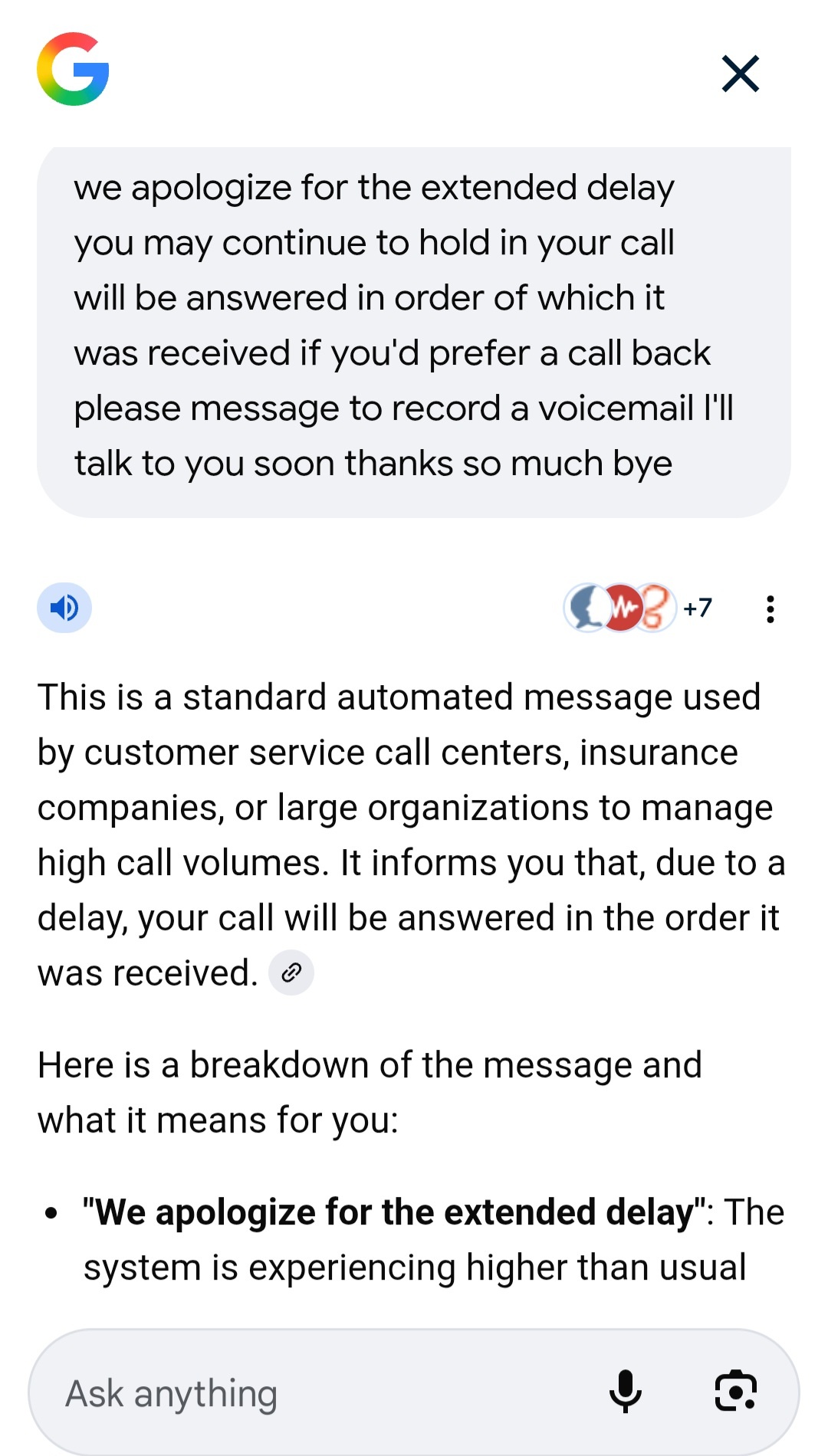Open the +7 sources list
This screenshot has width=828, height=1456.
coord(638,608)
